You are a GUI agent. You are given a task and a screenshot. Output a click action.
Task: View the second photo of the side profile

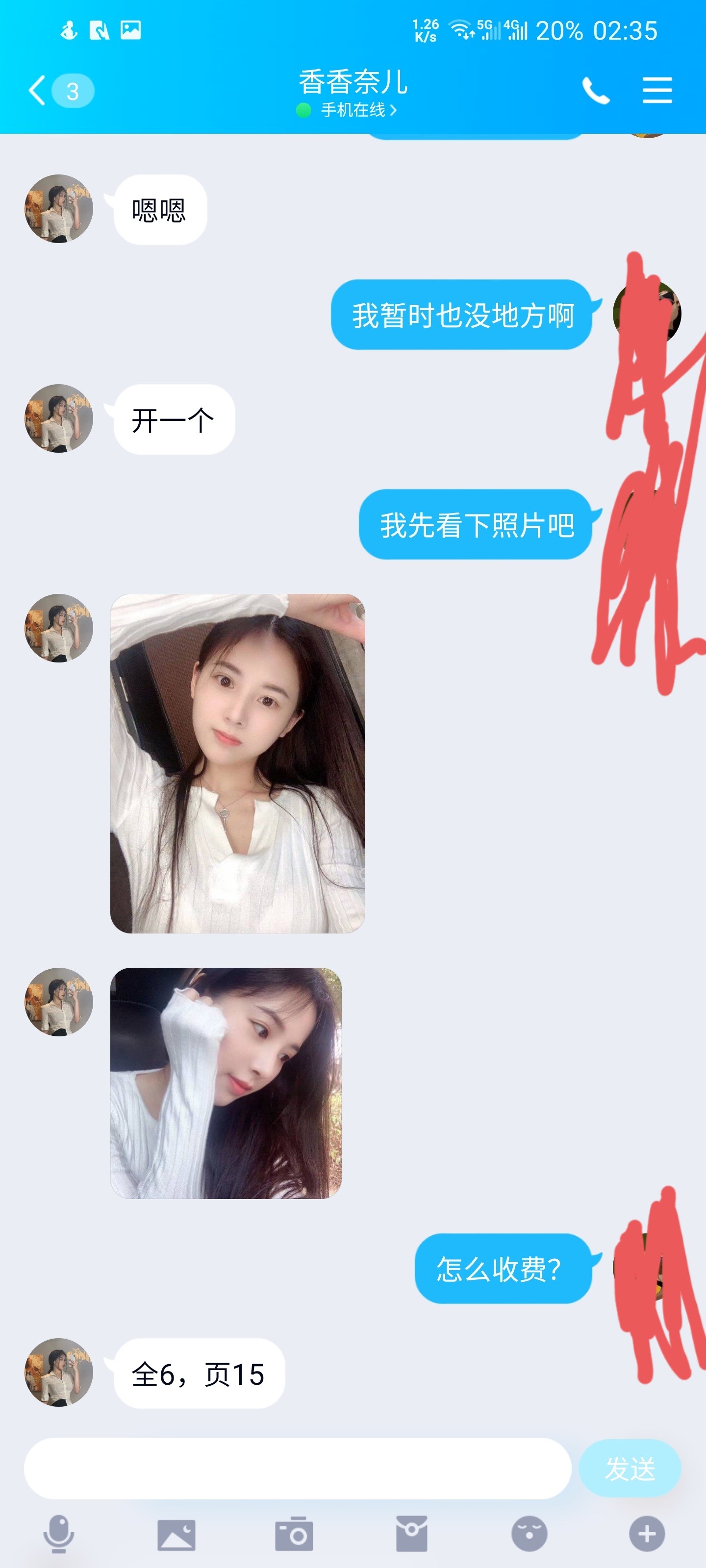(226, 1083)
